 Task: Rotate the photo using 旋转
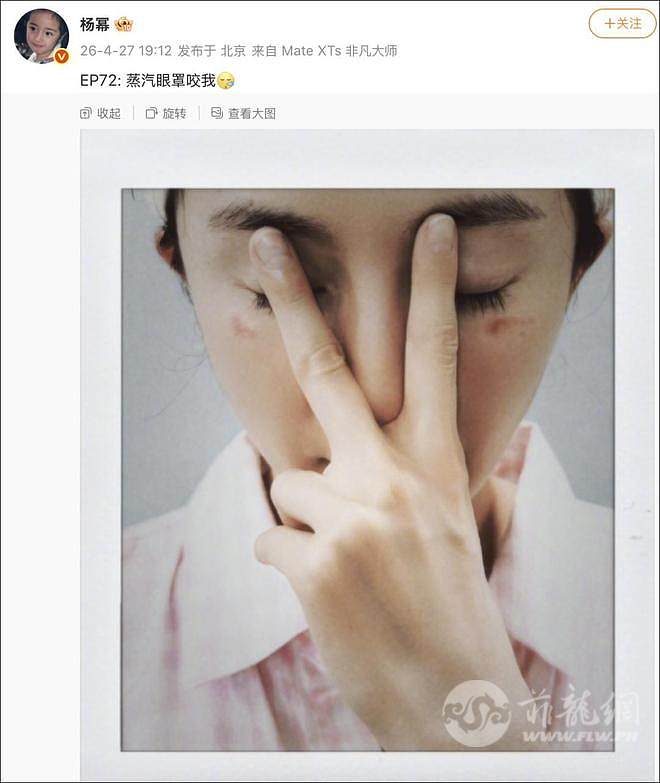(x=166, y=113)
